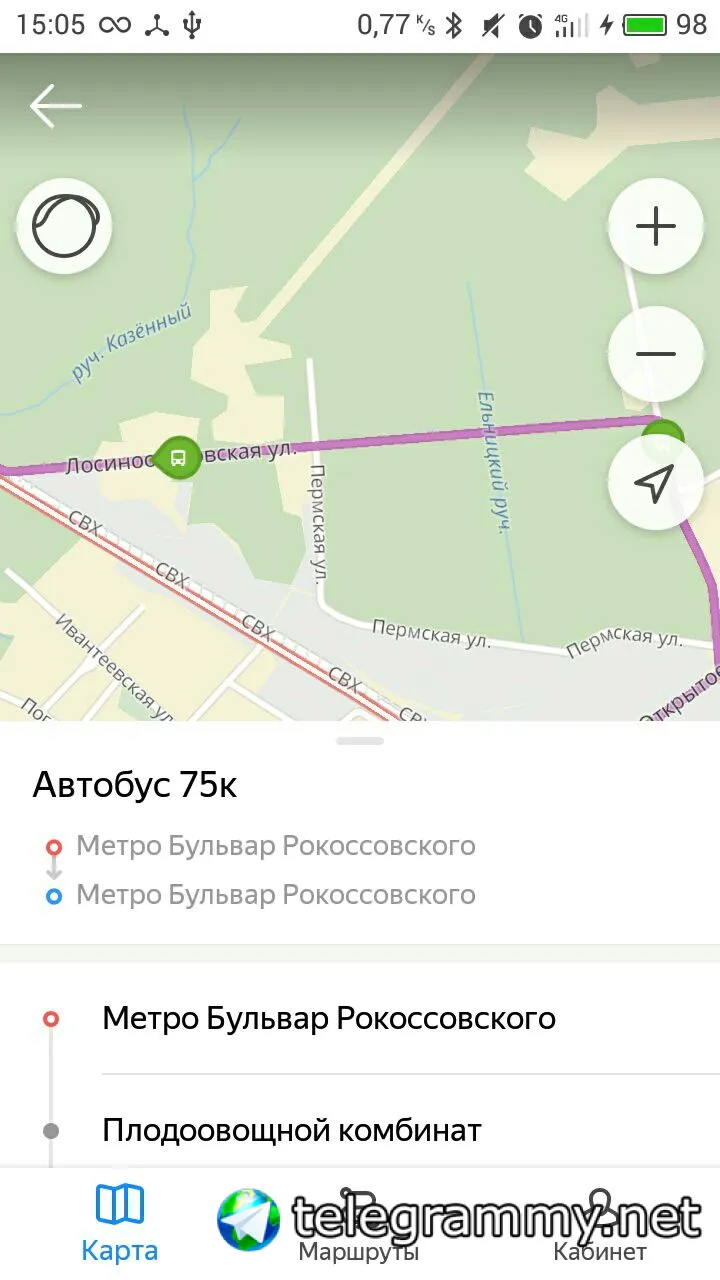Tap the panel drag handle
Screen dimensions: 720x1280
360,741
